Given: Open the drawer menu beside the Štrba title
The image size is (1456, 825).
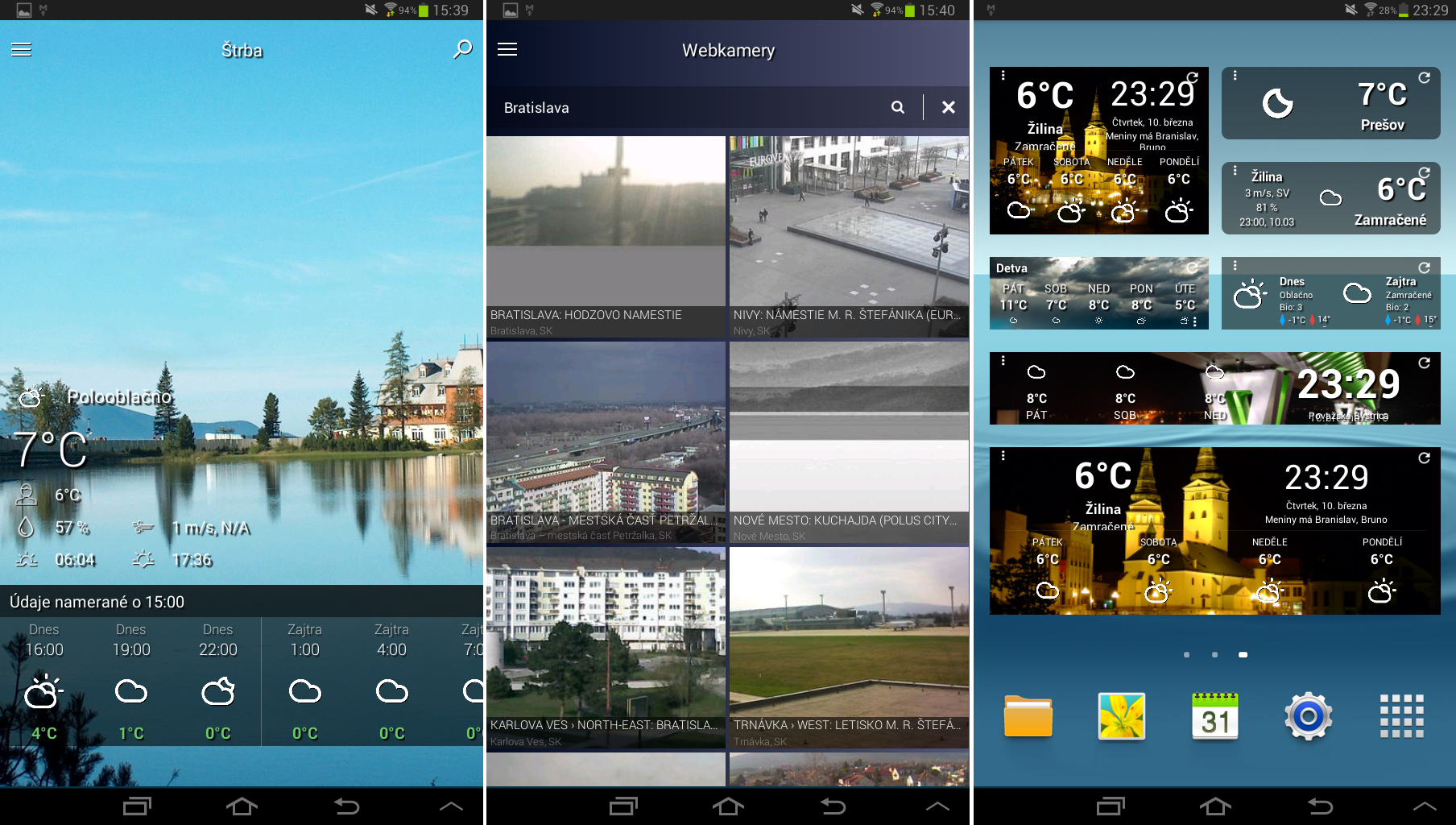Looking at the screenshot, I should [x=22, y=50].
